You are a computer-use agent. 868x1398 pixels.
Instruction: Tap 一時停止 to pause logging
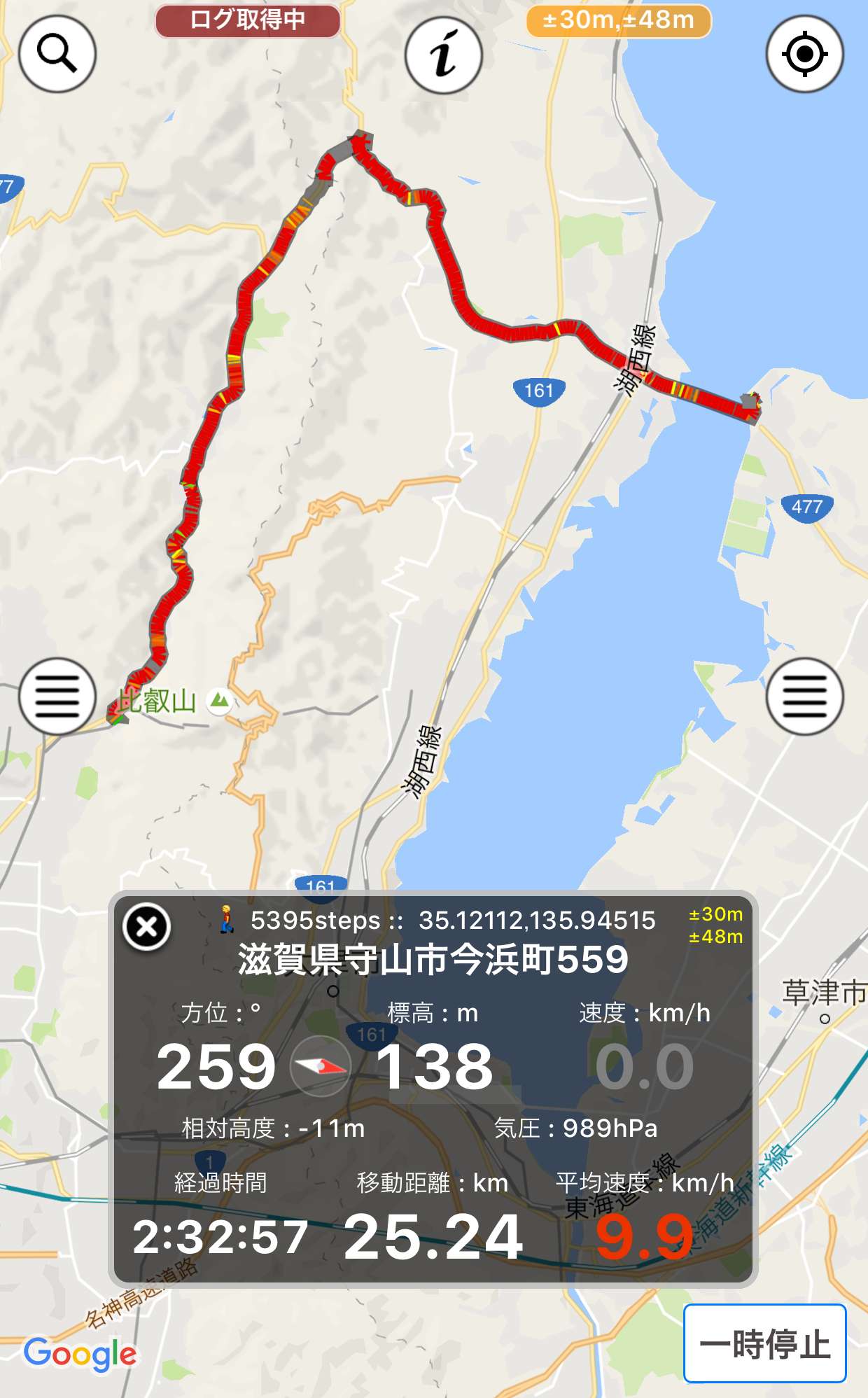(x=765, y=1343)
